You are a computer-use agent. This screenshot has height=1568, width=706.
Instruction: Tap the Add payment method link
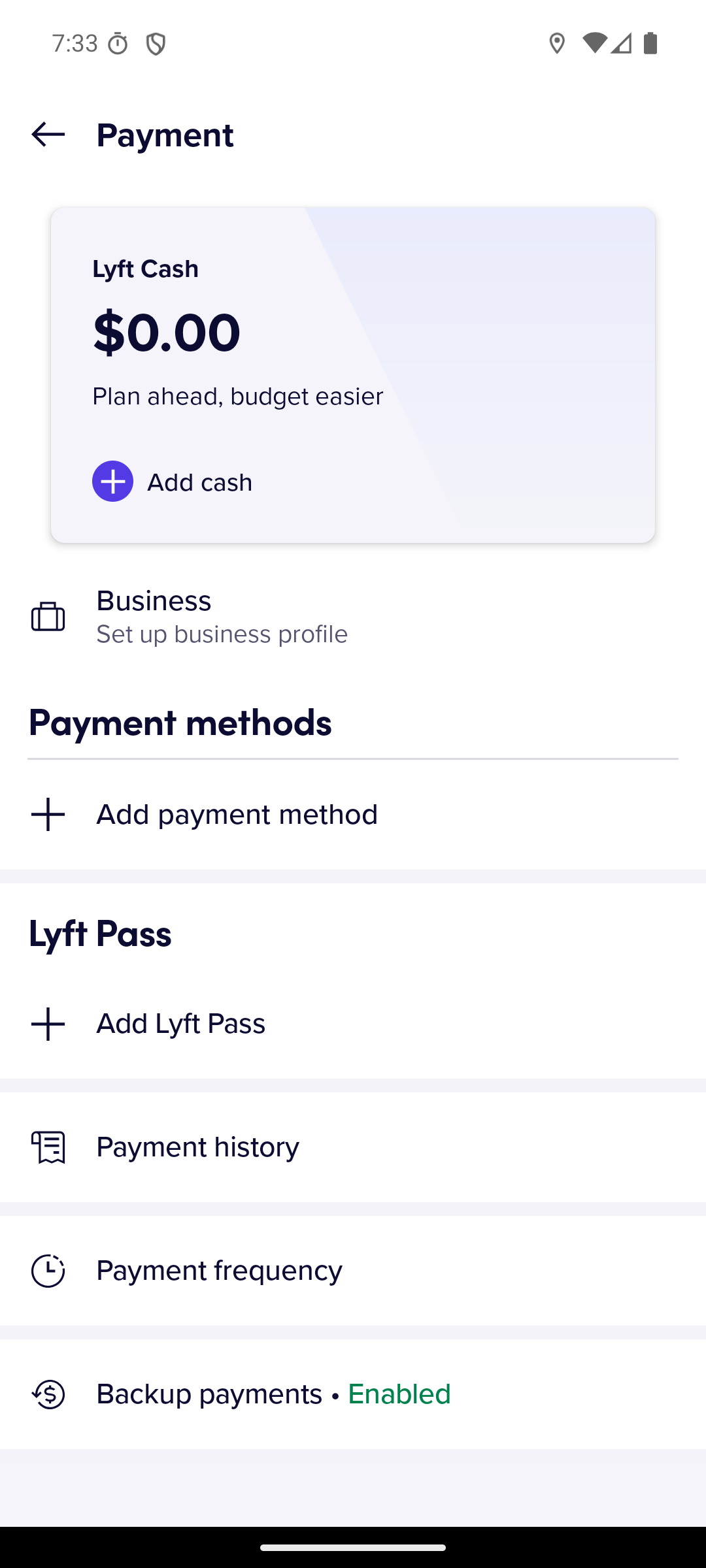tap(237, 814)
